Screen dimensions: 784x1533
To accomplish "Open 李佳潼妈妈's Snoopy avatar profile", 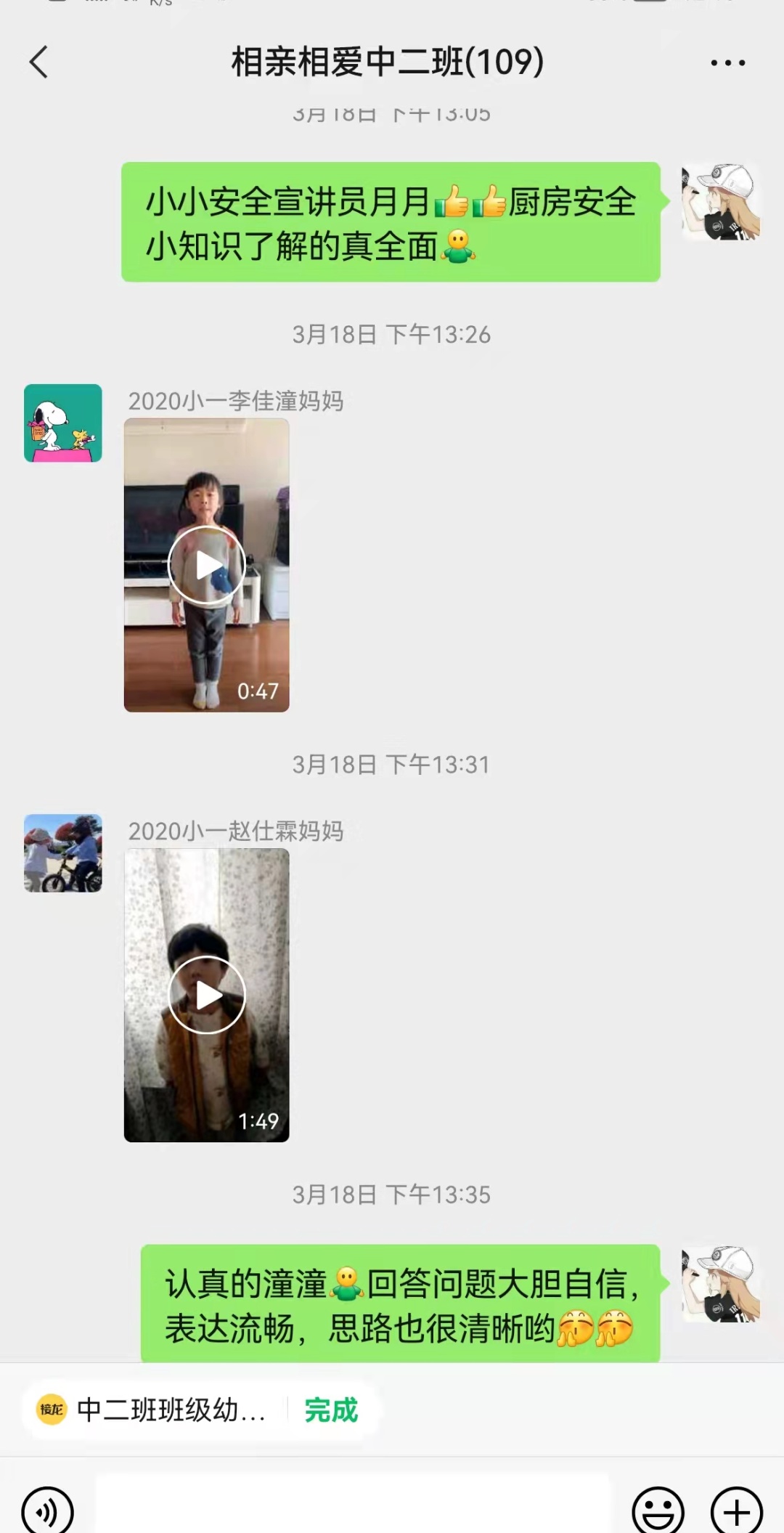I will point(63,423).
